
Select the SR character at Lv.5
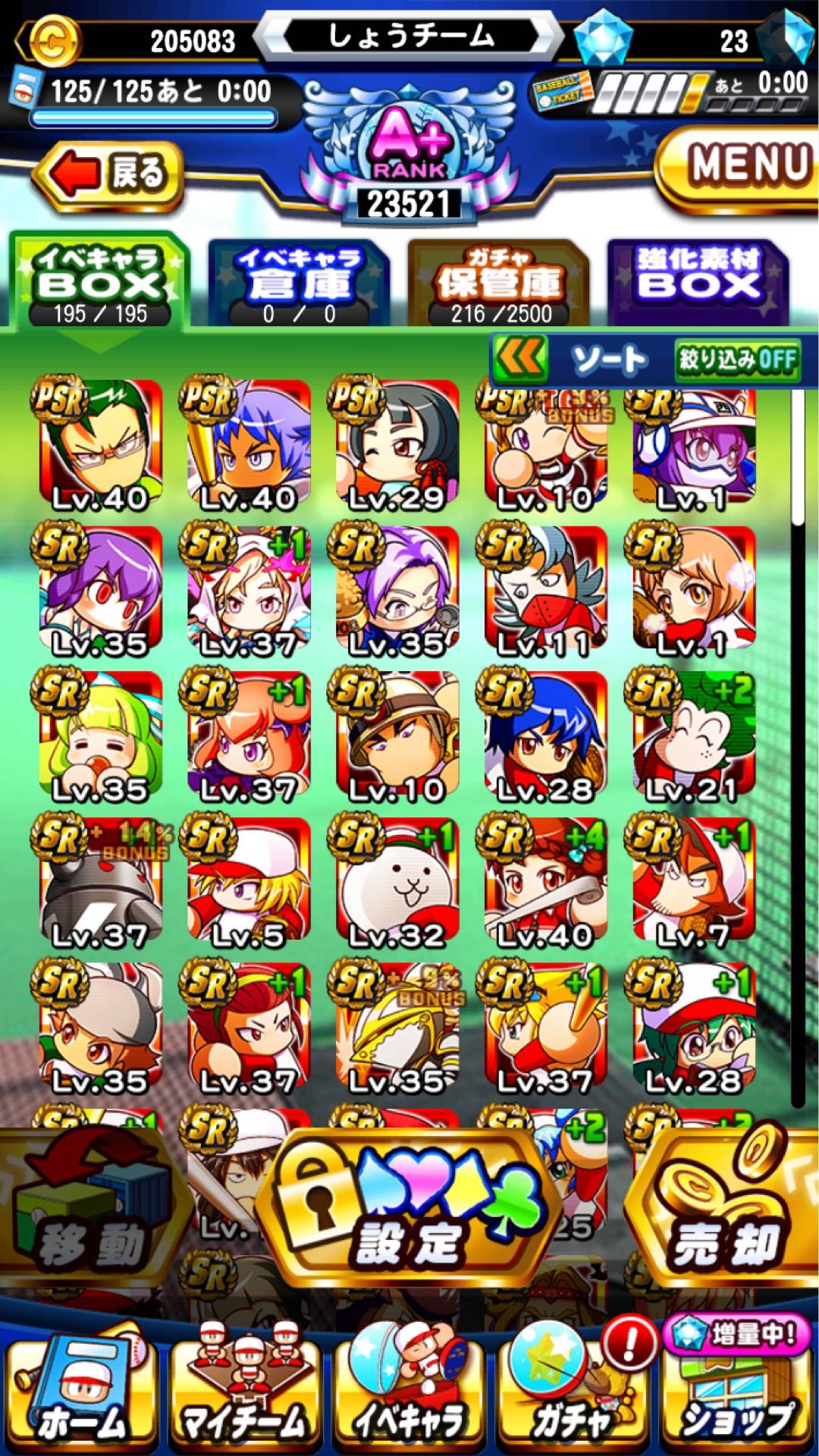pyautogui.click(x=248, y=882)
